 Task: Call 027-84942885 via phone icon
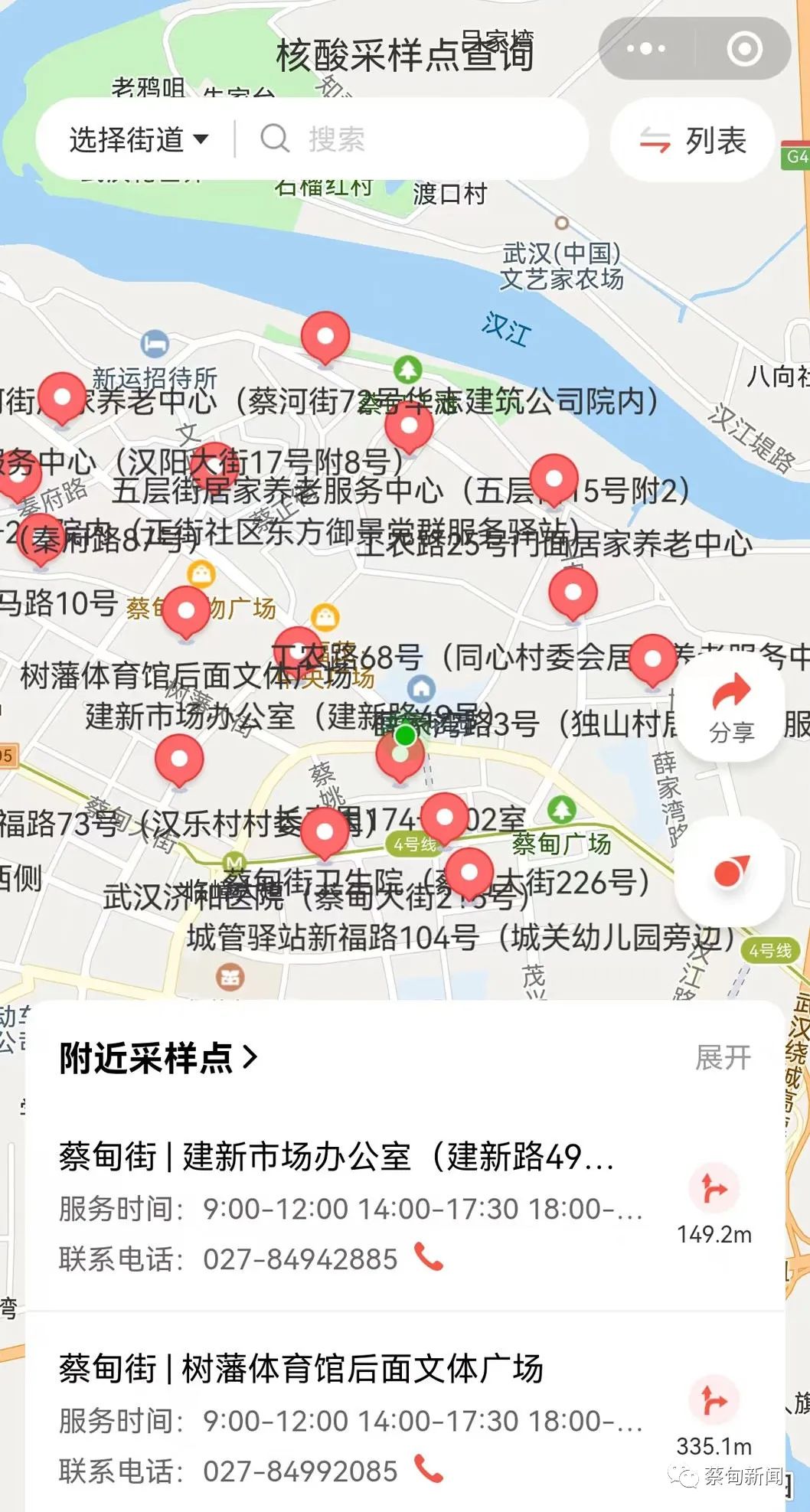429,1257
